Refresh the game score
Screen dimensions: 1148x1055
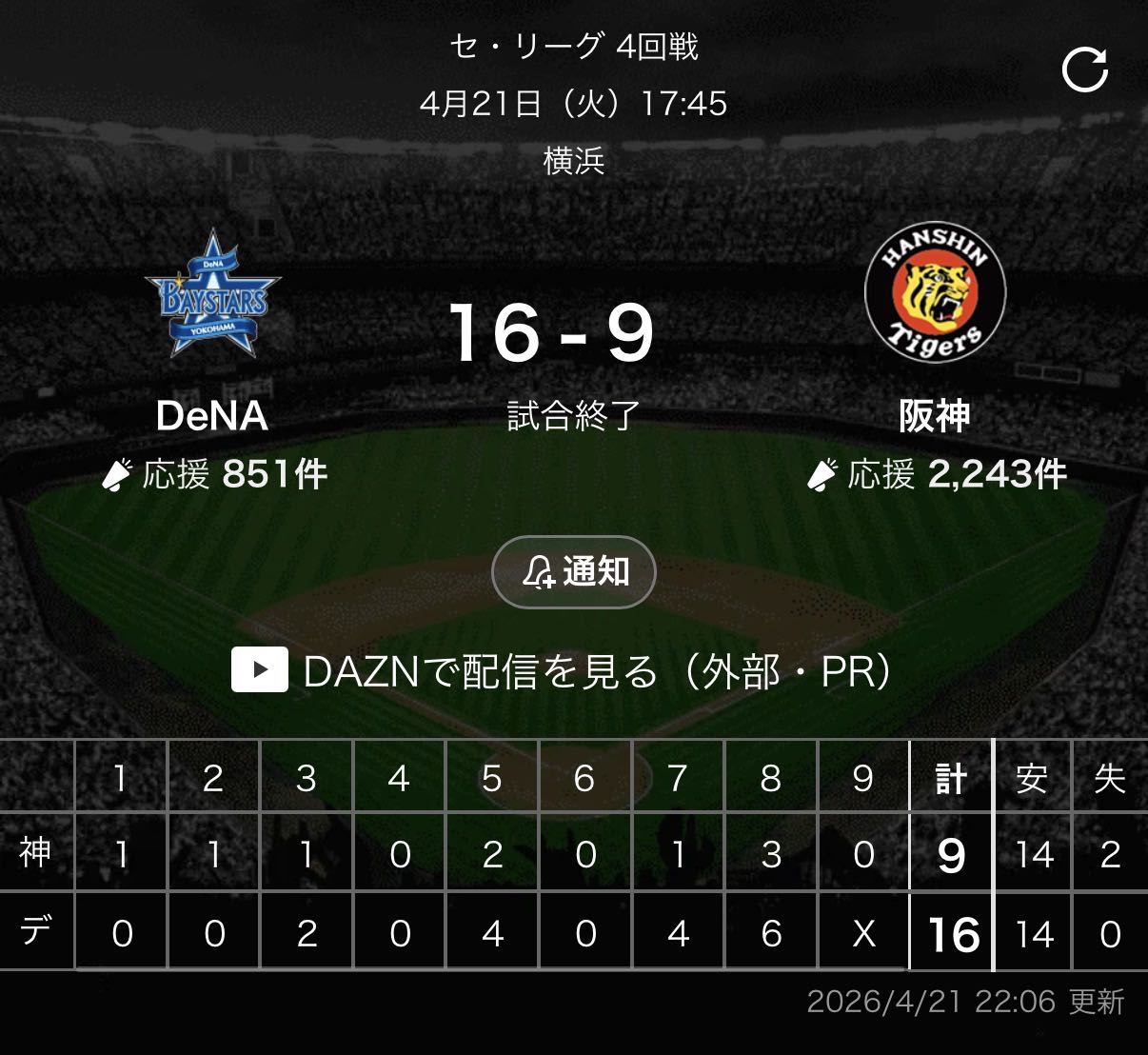pos(1084,70)
